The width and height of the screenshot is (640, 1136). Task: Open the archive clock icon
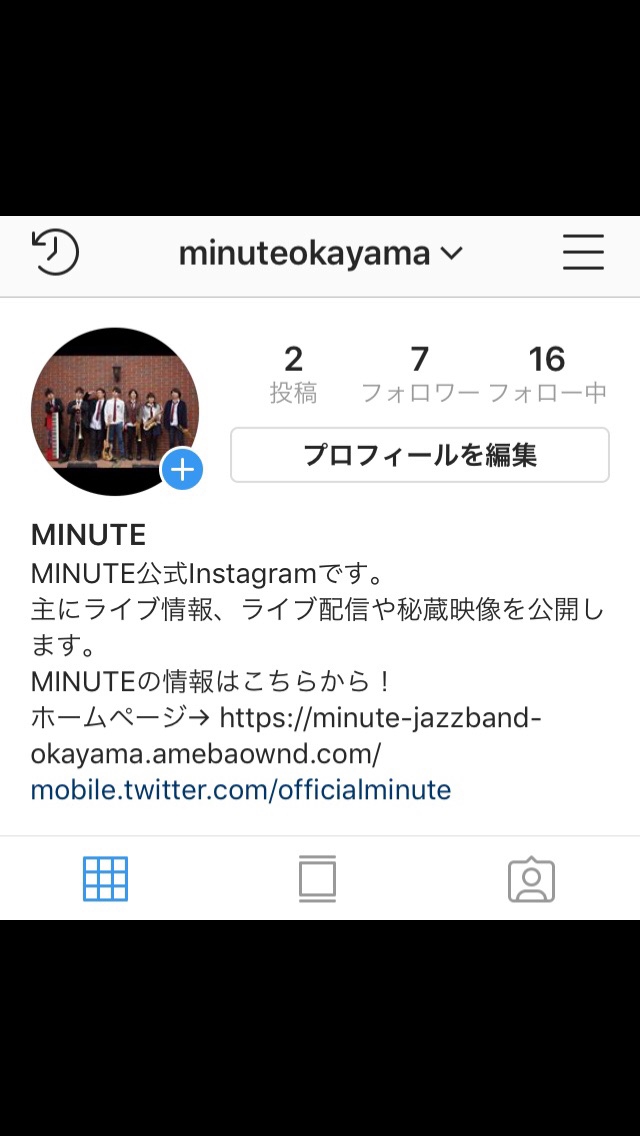[x=55, y=252]
